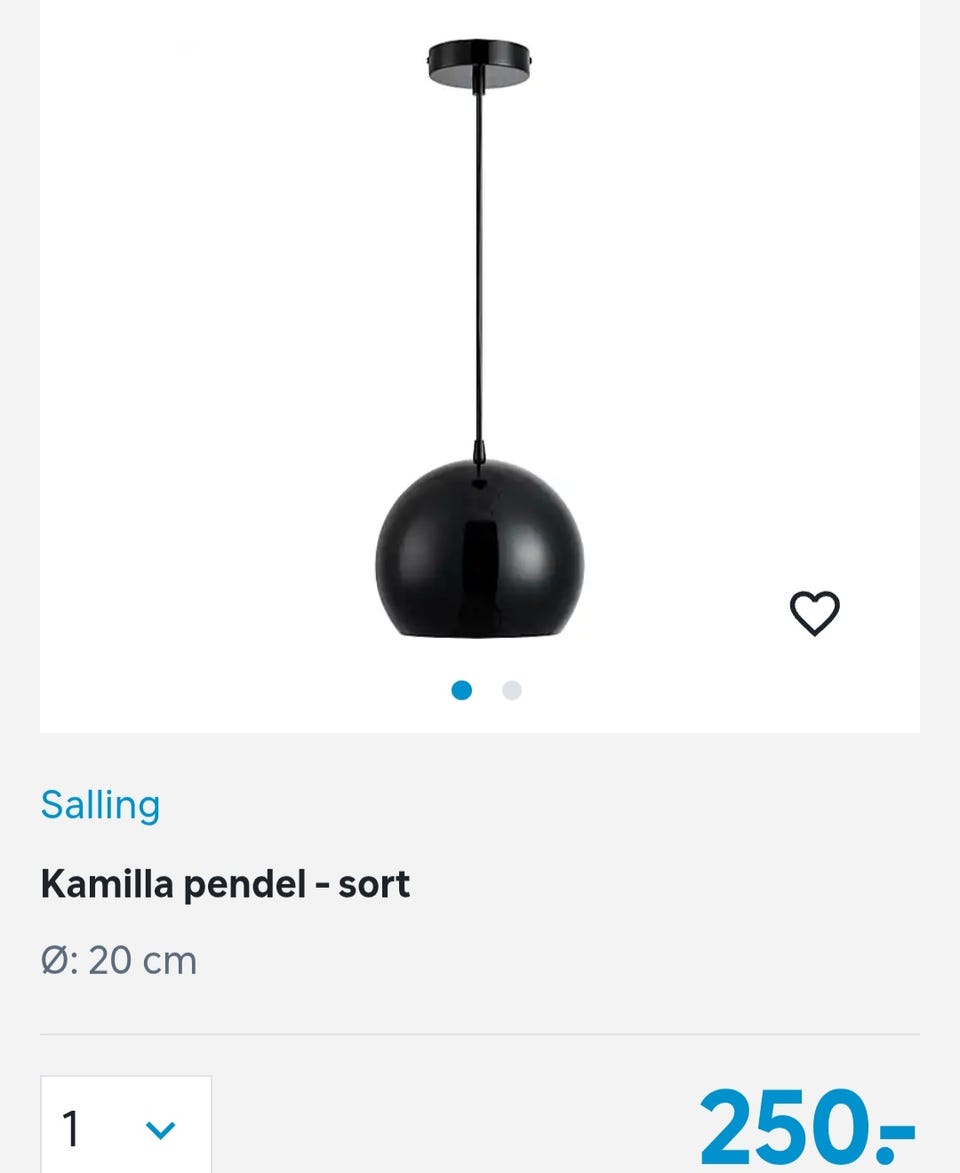Click the first image pagination dot

pos(461,690)
